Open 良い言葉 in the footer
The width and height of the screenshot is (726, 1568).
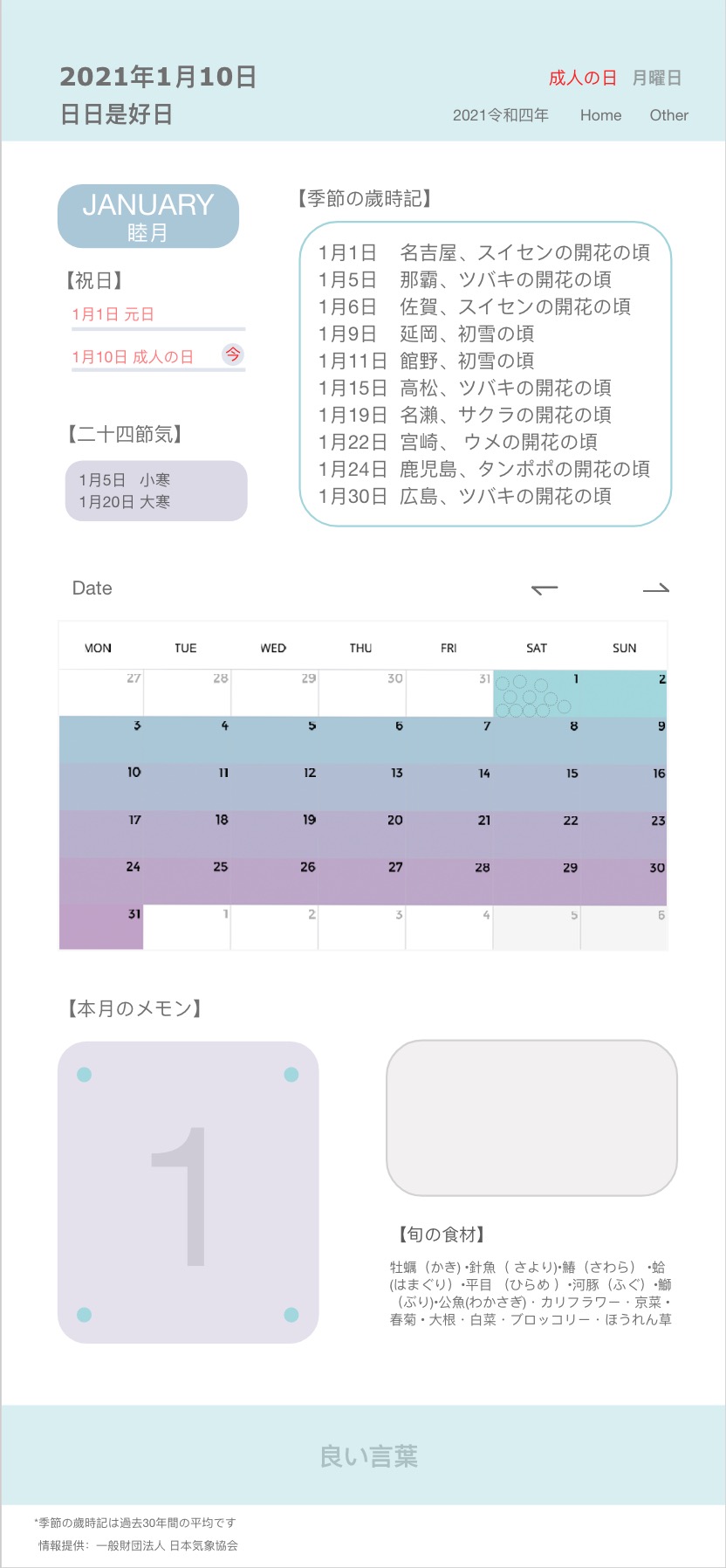pyautogui.click(x=368, y=1456)
